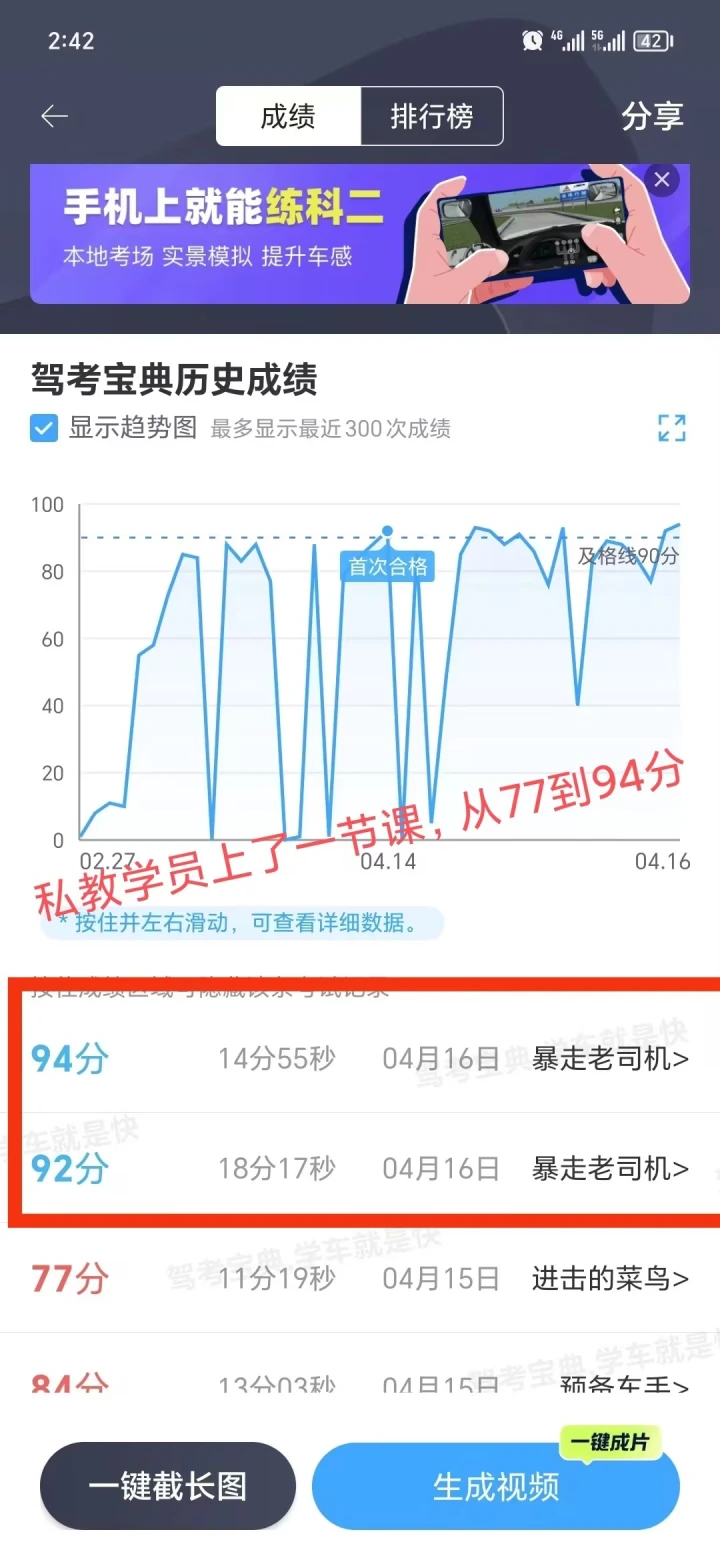Open the 94分 暴走老司机 record
The height and width of the screenshot is (1560, 720).
(360, 1058)
